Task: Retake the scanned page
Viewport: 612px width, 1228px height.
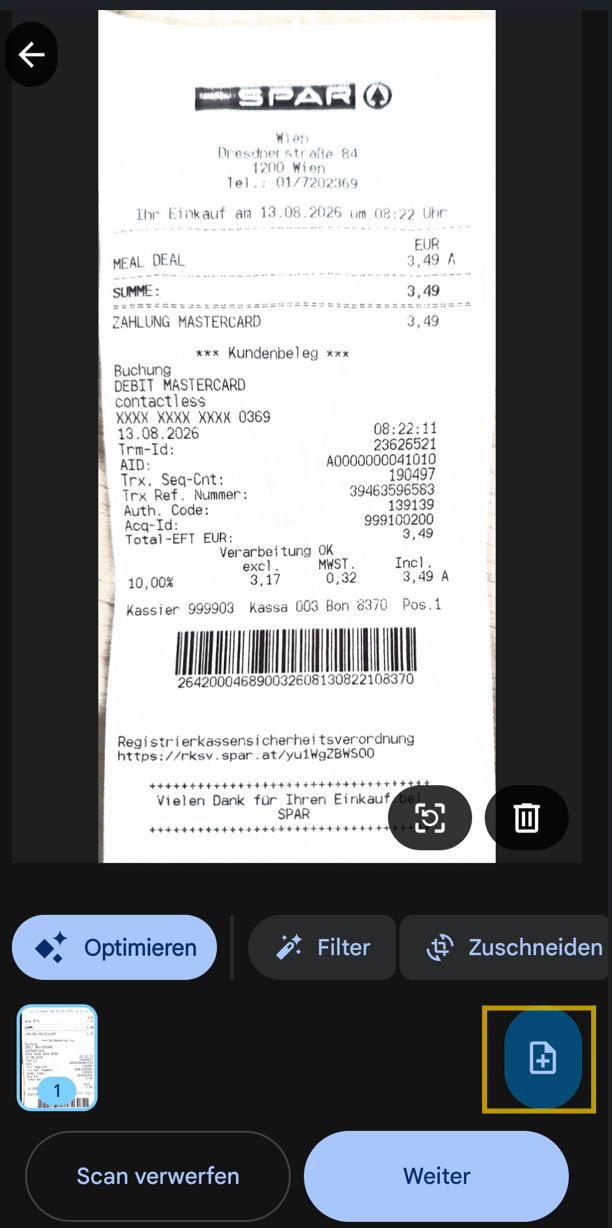Action: 430,818
